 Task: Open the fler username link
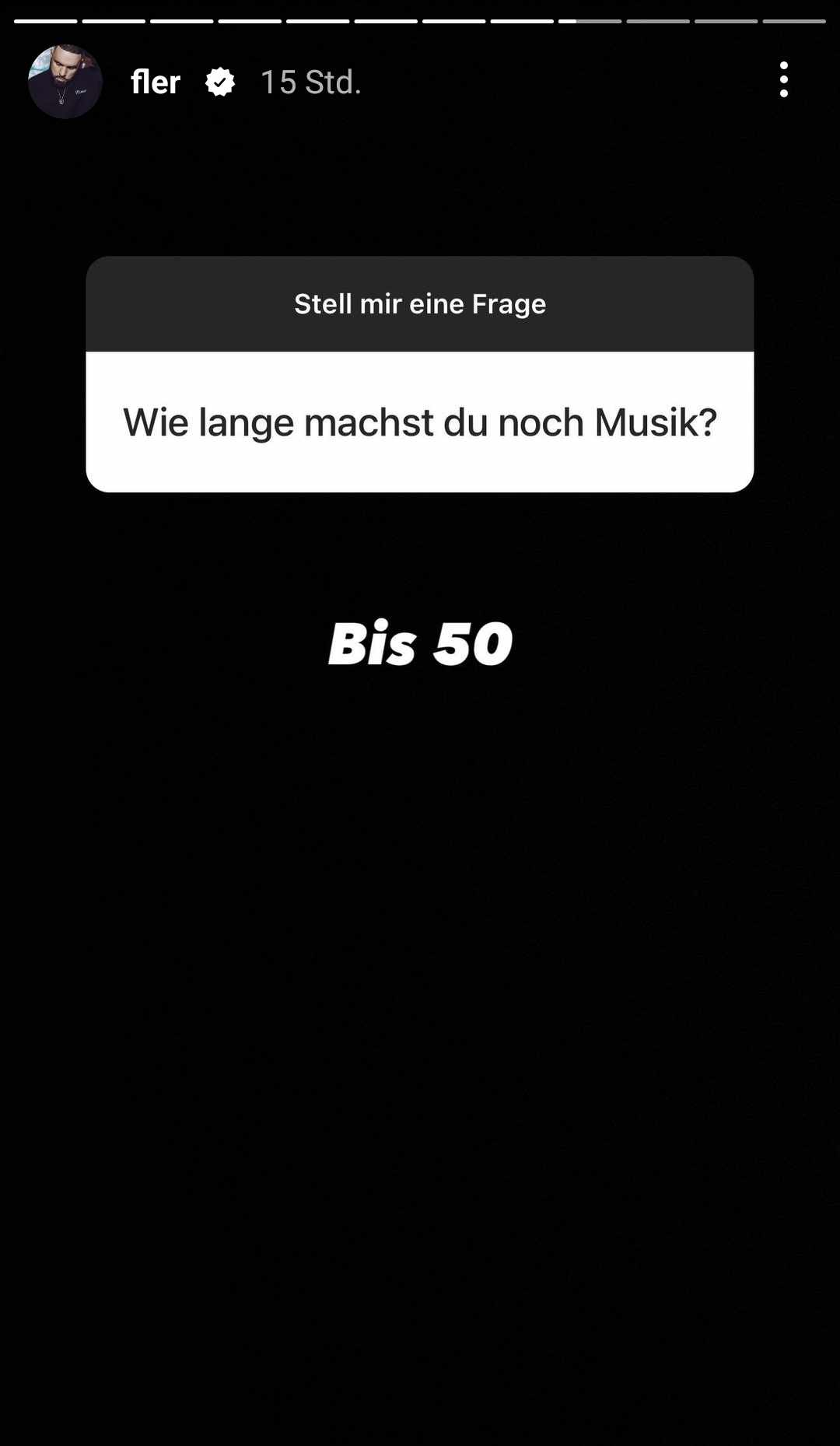pyautogui.click(x=156, y=82)
